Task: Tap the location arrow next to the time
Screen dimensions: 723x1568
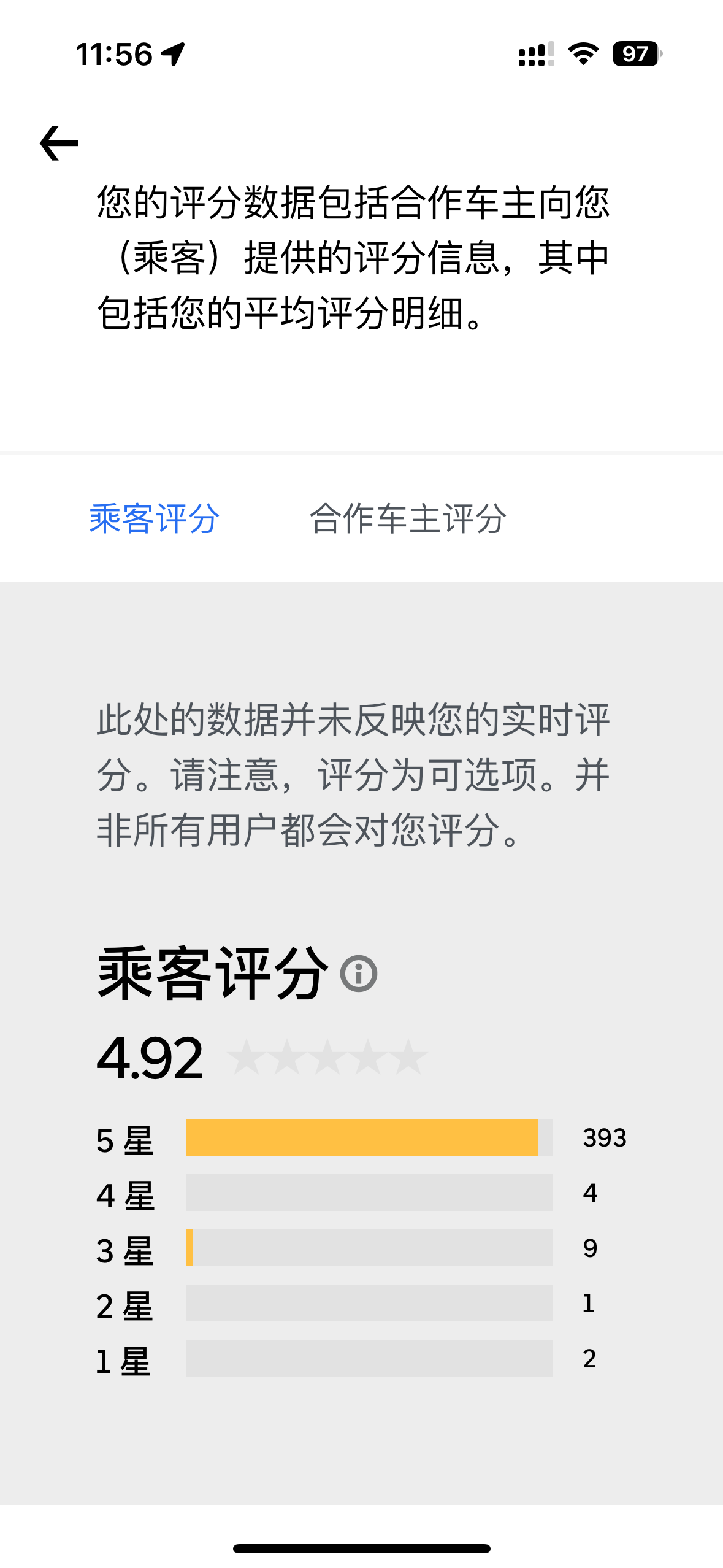Action: 173,53
